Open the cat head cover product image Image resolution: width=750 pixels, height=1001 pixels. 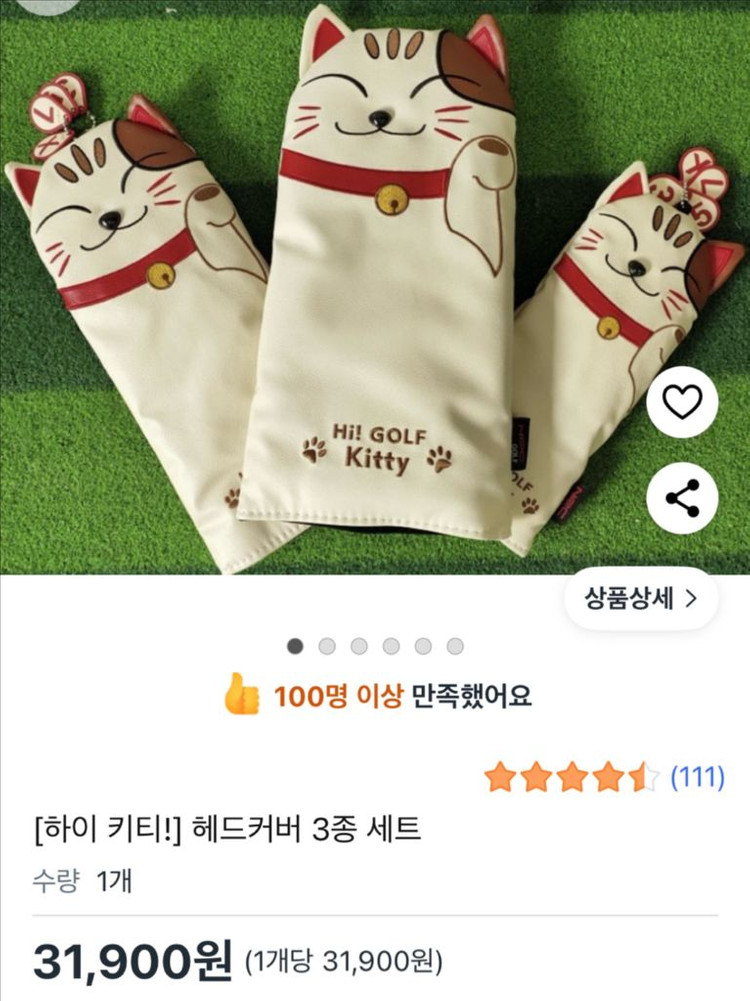(375, 287)
